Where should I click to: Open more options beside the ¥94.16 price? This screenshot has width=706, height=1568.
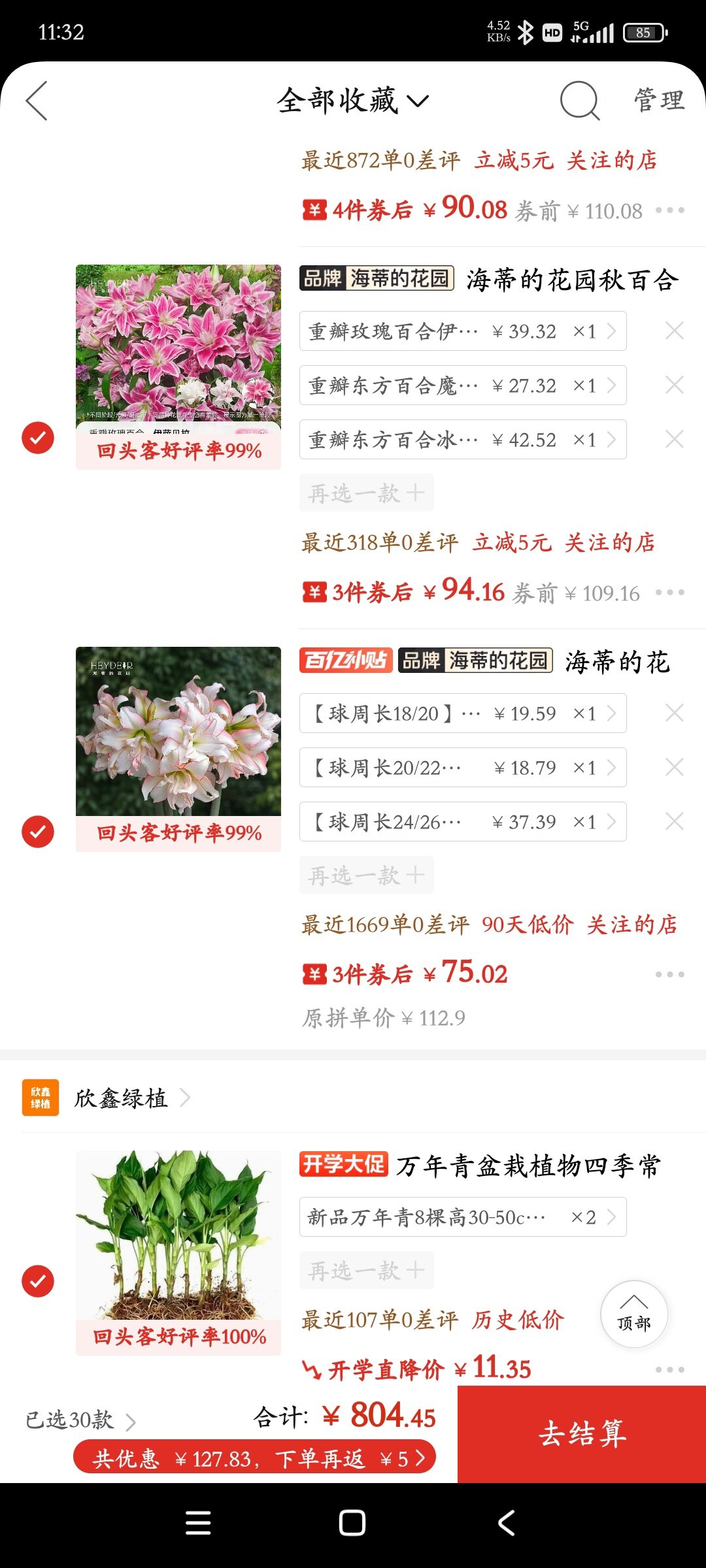(x=669, y=593)
